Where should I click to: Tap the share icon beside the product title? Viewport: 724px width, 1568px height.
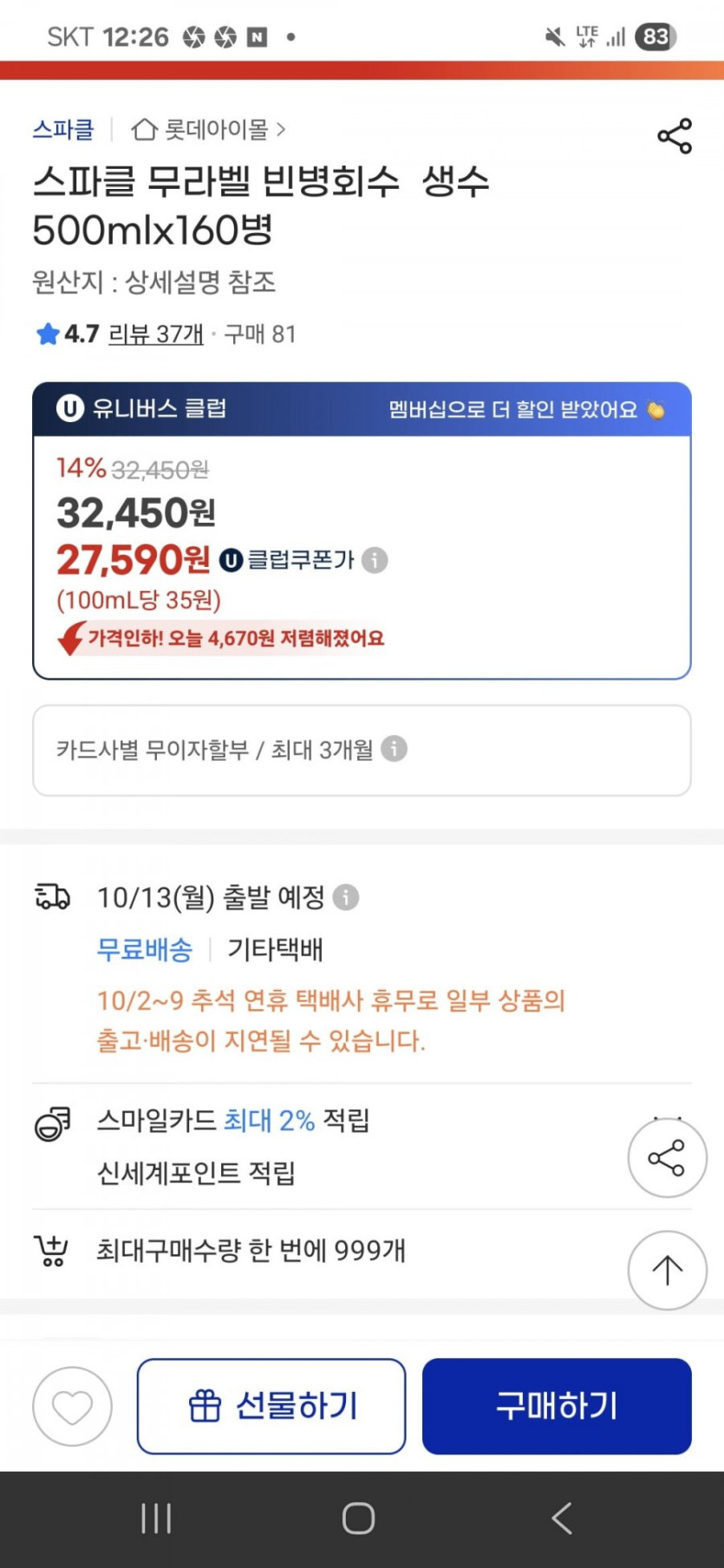tap(675, 136)
